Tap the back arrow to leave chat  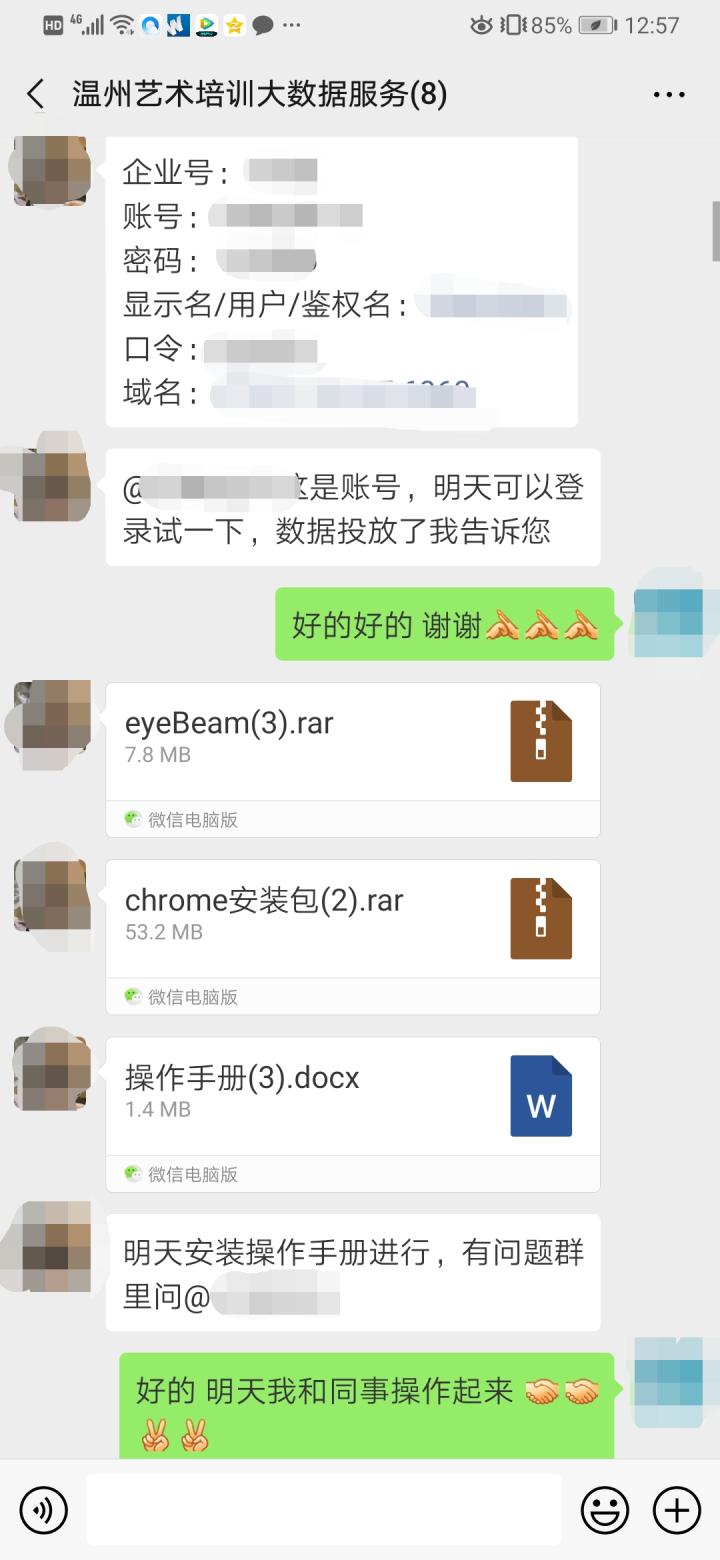point(34,93)
